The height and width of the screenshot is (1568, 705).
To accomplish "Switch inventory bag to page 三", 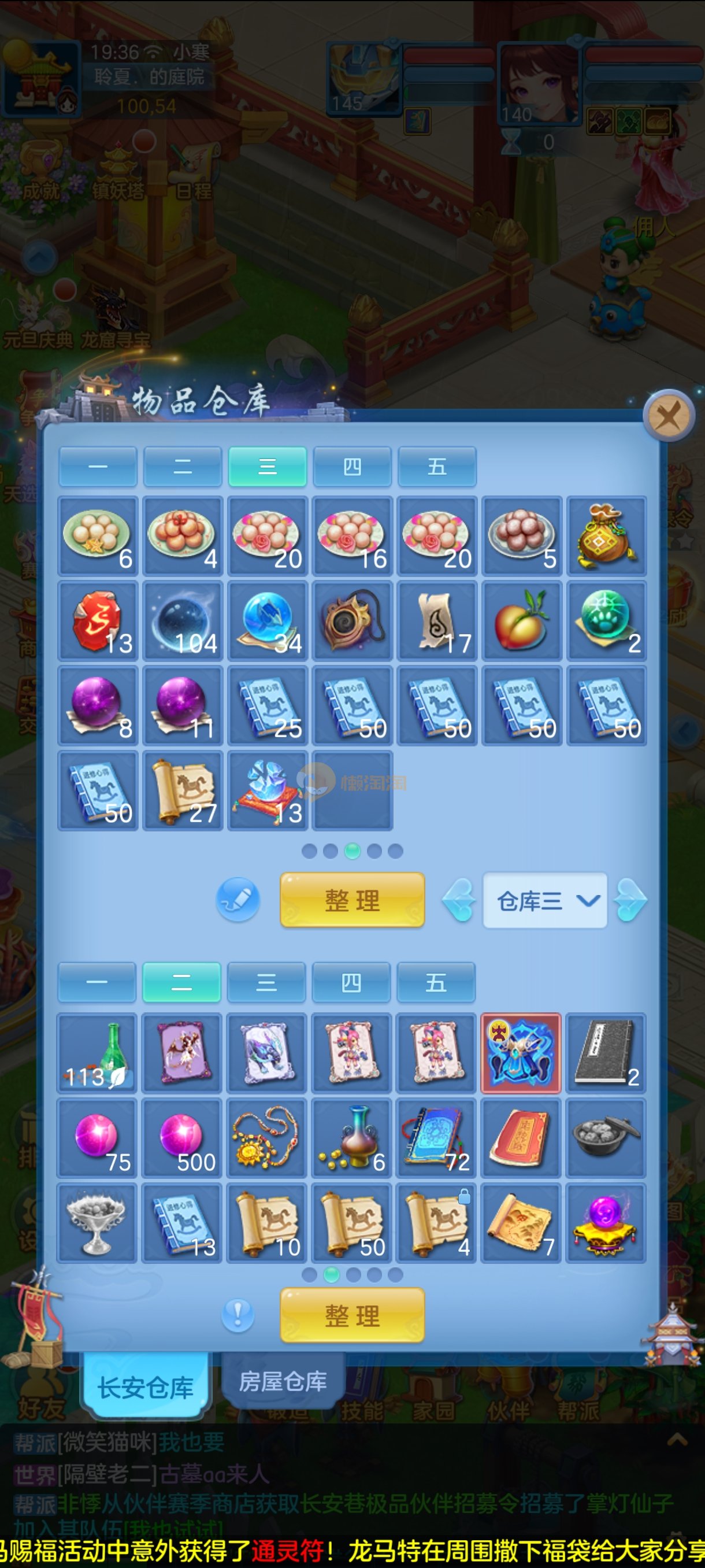I will 266,982.
